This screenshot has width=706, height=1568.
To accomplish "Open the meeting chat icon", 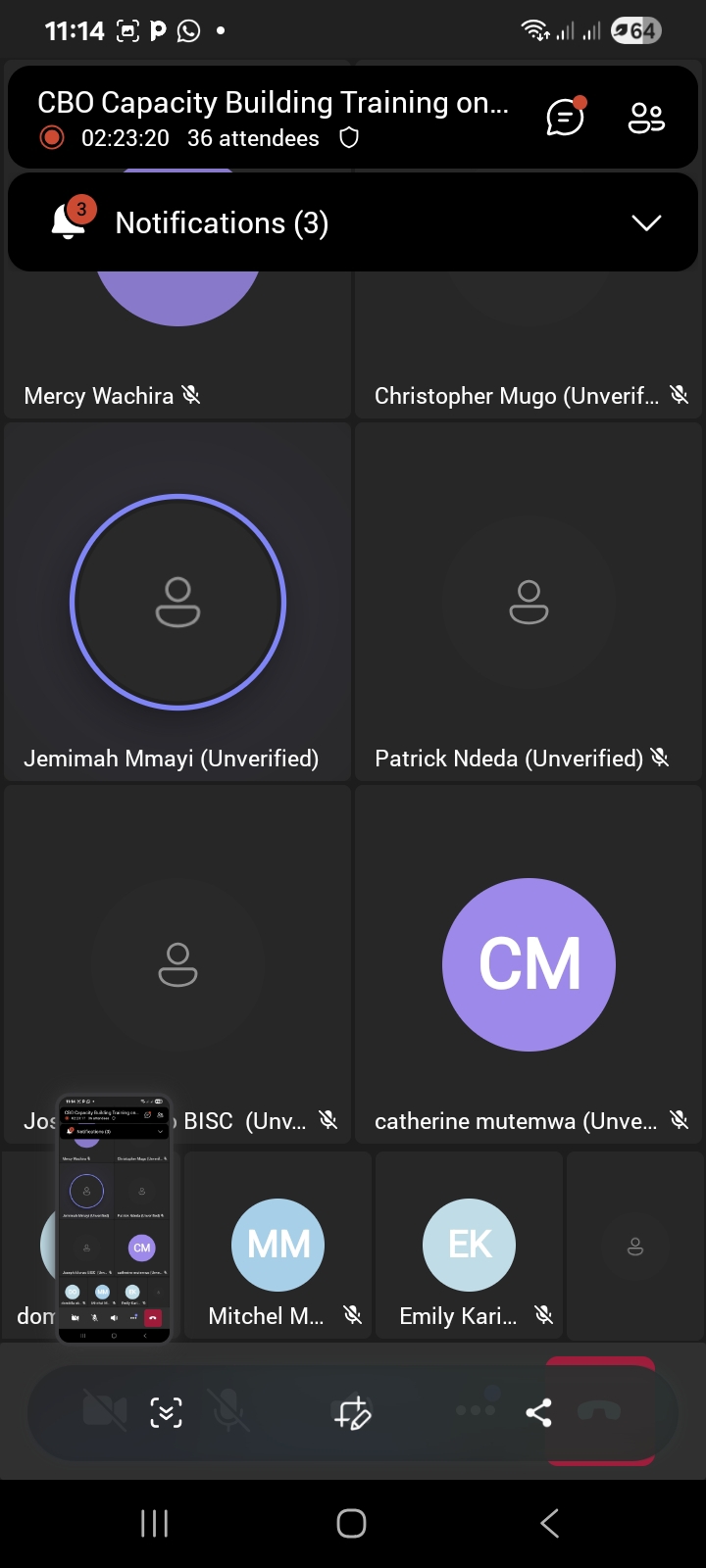I will click(x=565, y=118).
